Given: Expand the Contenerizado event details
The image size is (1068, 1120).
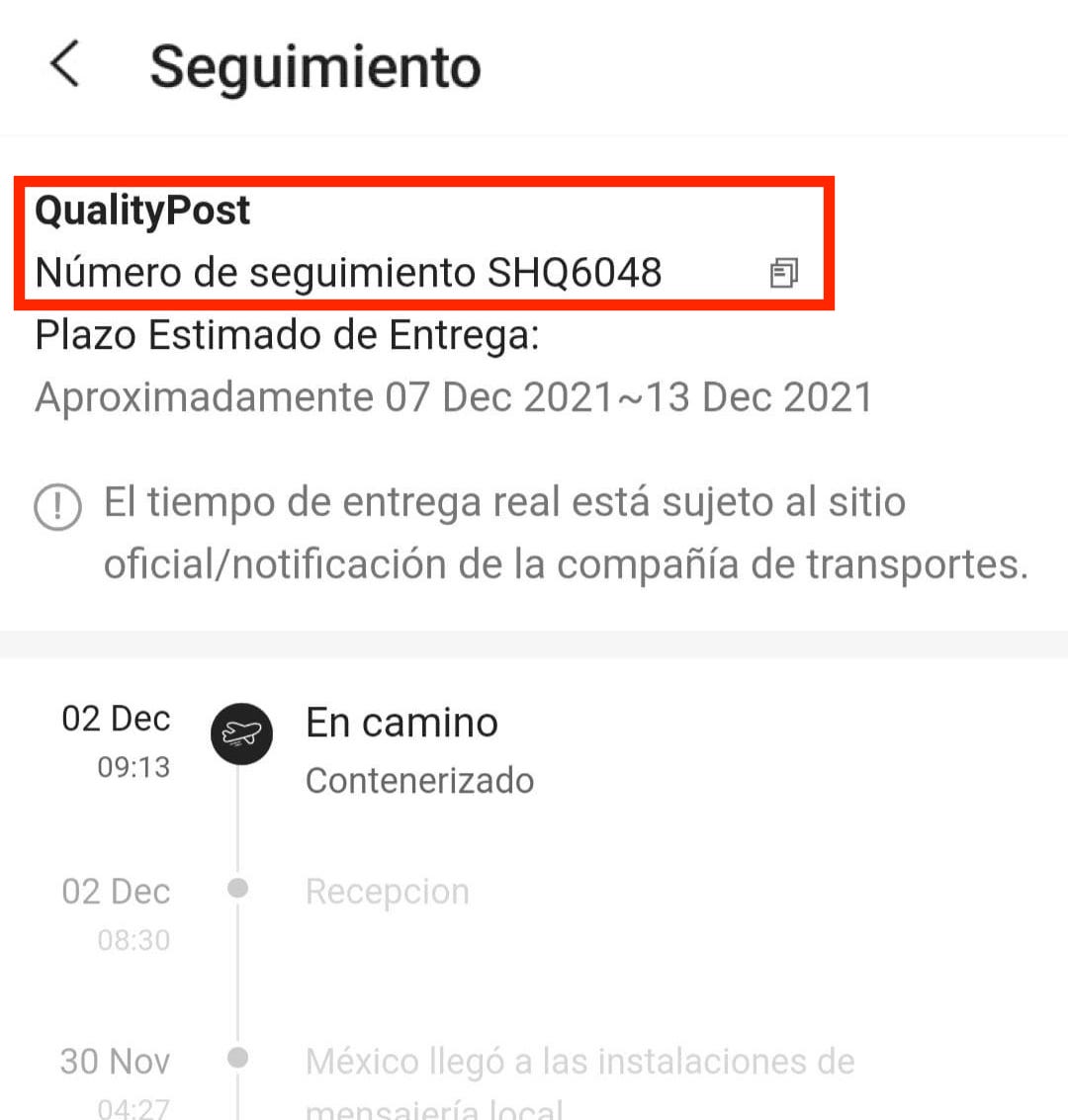Looking at the screenshot, I should (x=420, y=780).
